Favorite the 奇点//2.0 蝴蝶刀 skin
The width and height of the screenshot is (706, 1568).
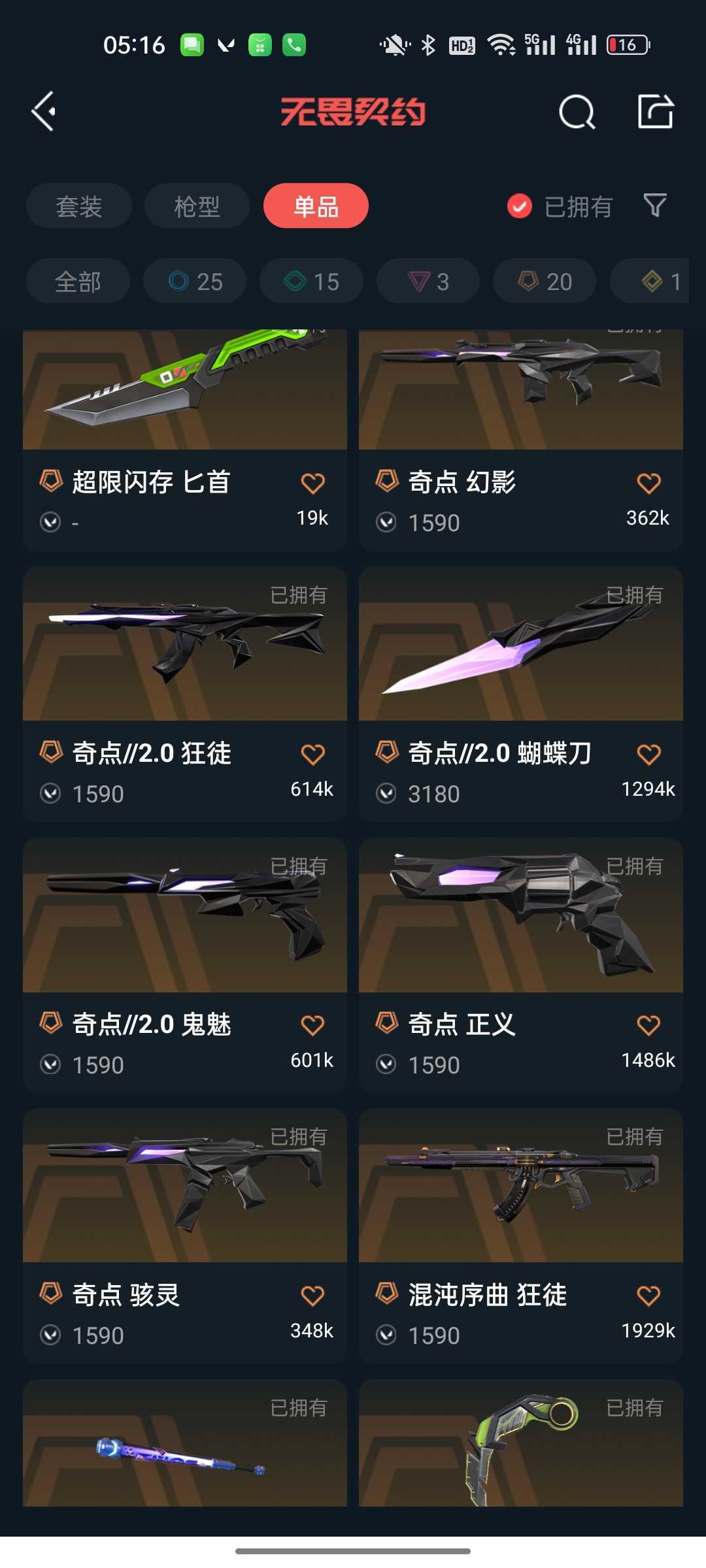648,755
